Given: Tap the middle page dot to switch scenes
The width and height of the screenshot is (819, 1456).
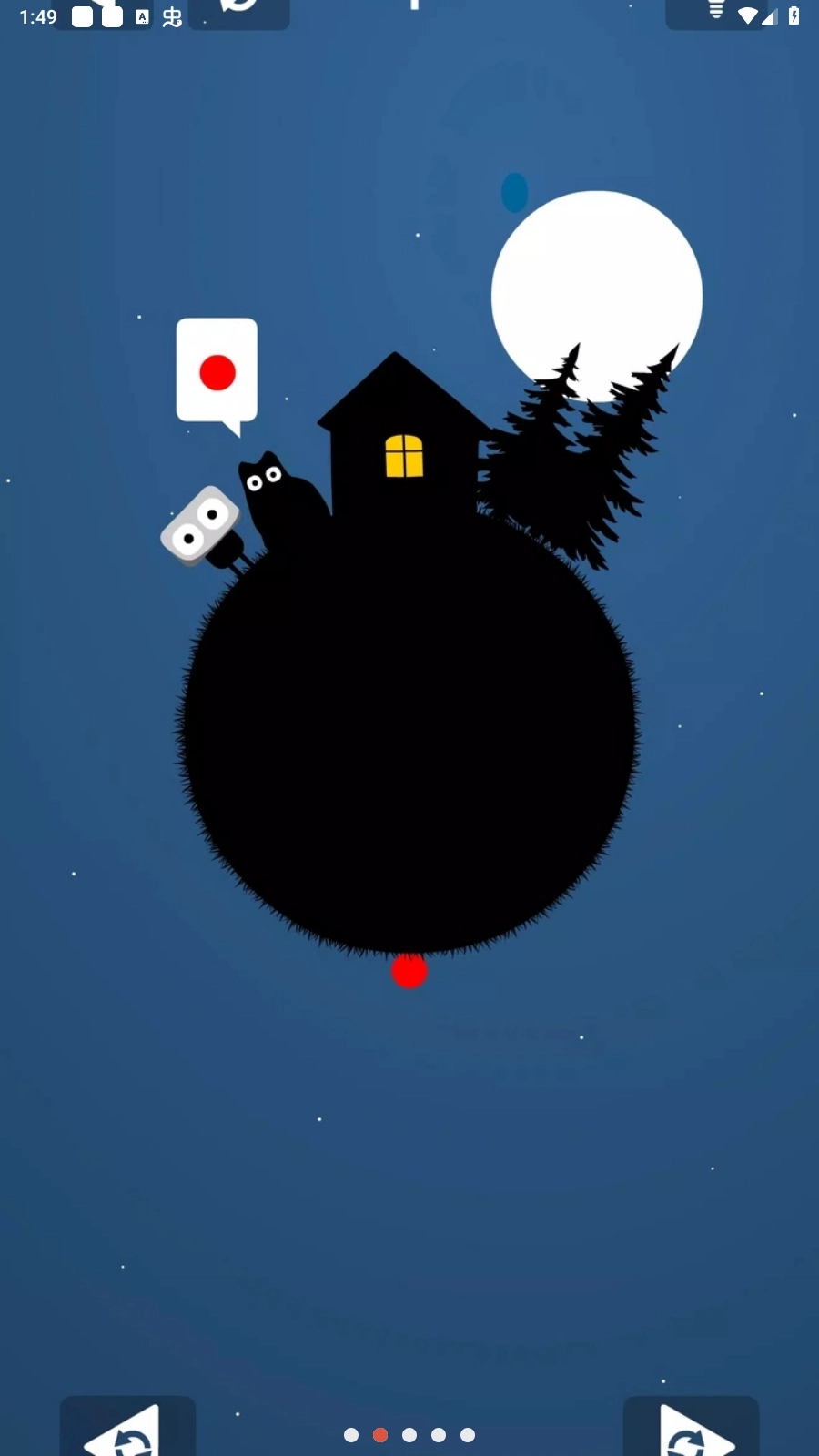Looking at the screenshot, I should (x=409, y=1435).
